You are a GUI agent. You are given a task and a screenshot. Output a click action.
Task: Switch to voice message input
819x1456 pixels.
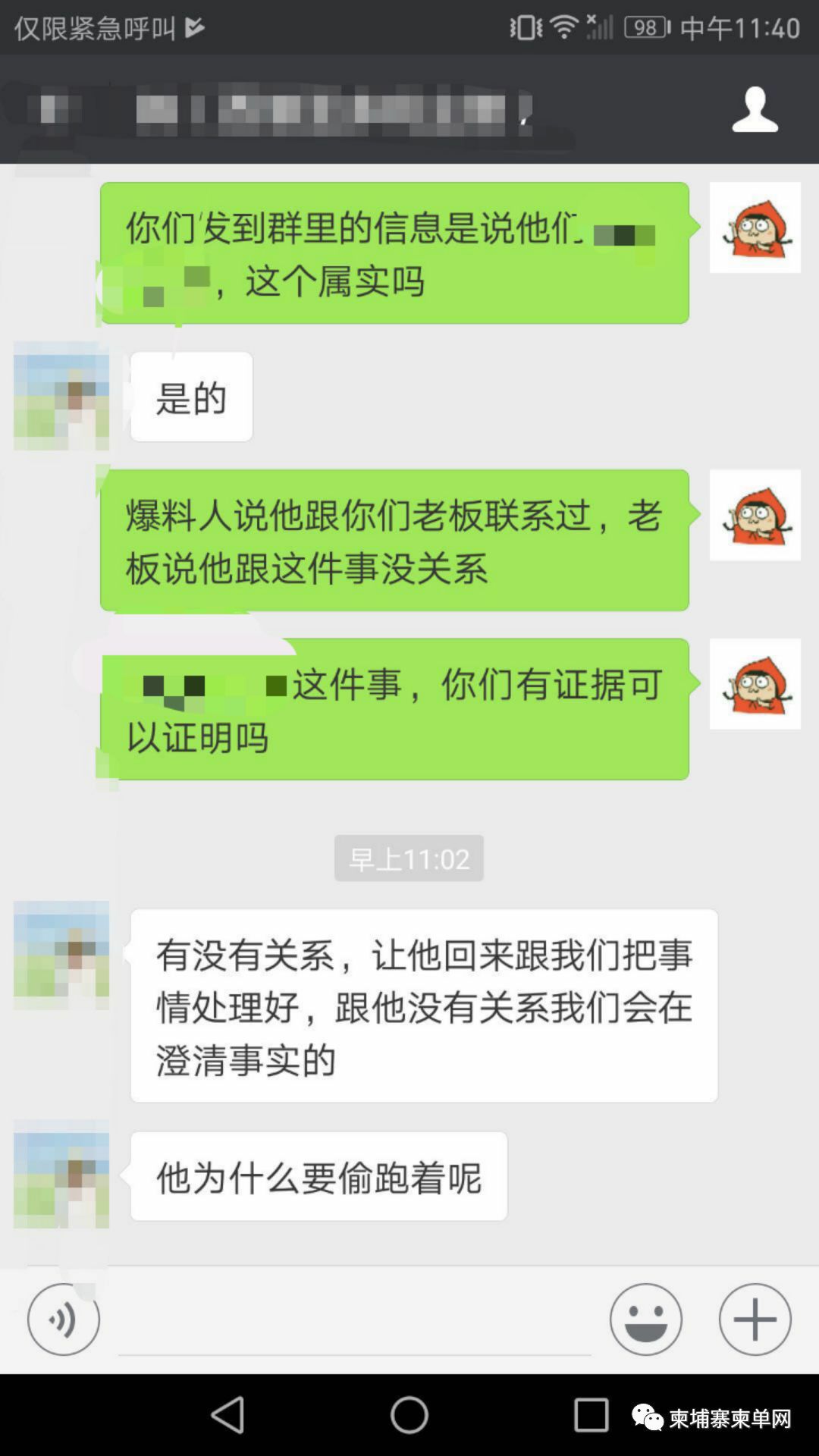coord(64,1319)
